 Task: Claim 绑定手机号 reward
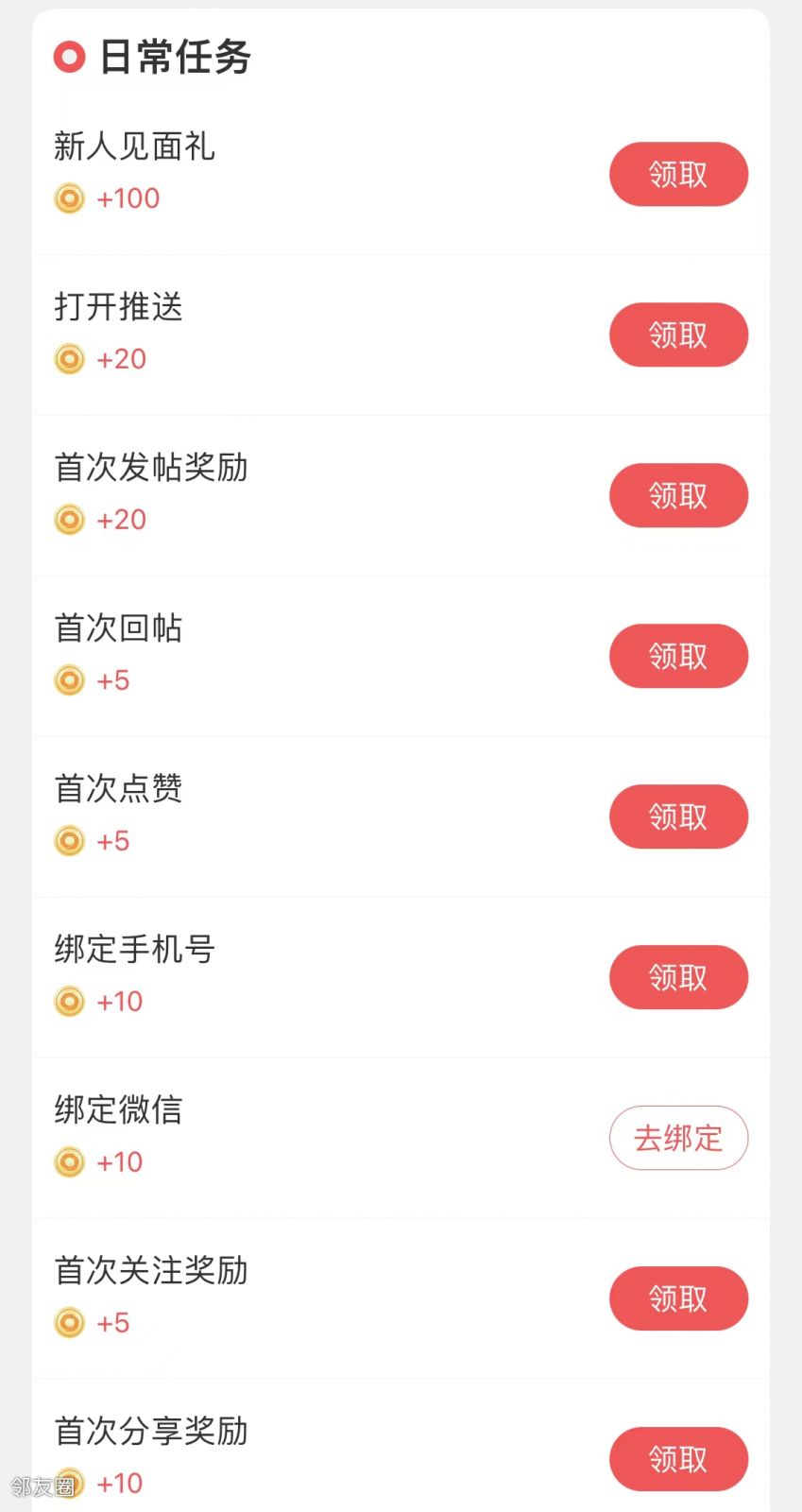678,977
